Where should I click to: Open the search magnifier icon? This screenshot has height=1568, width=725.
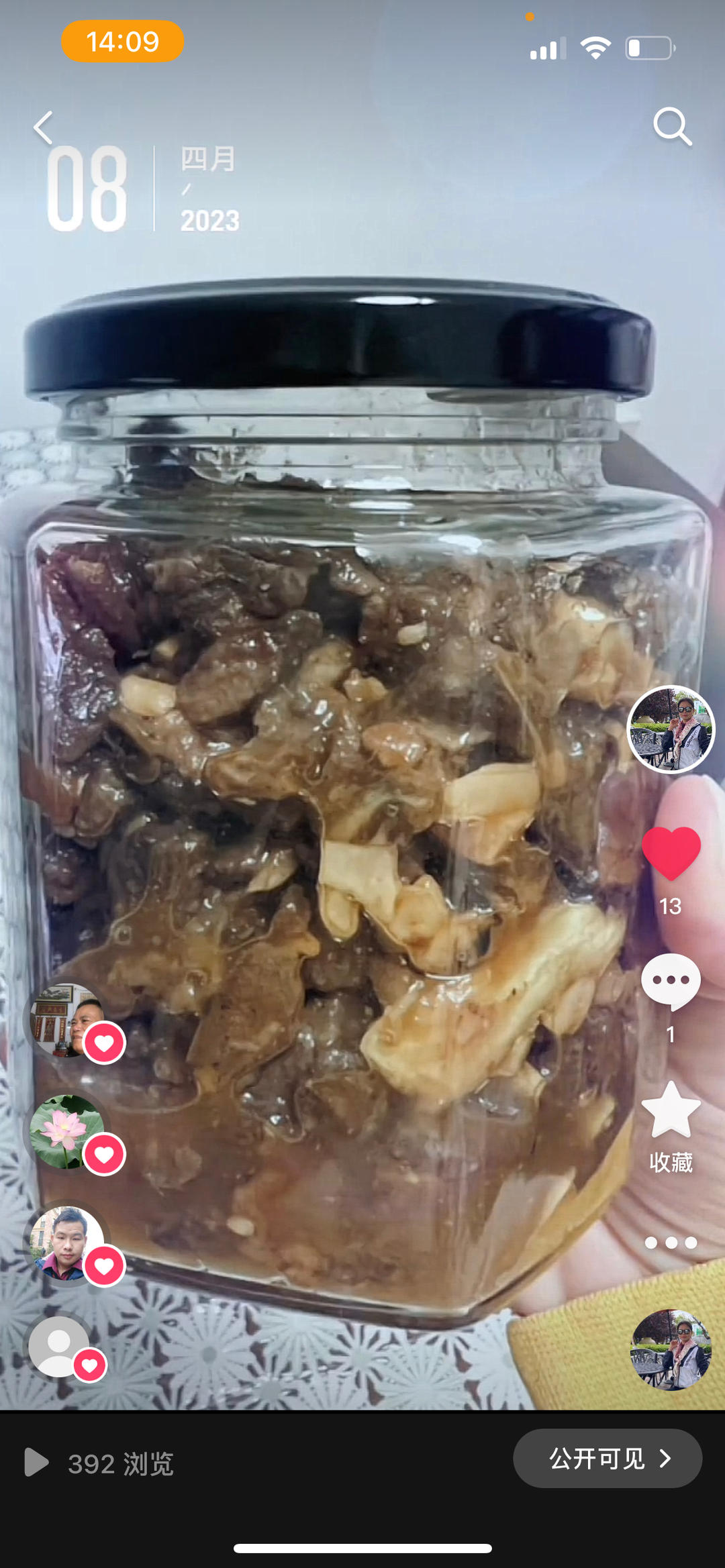click(x=672, y=127)
